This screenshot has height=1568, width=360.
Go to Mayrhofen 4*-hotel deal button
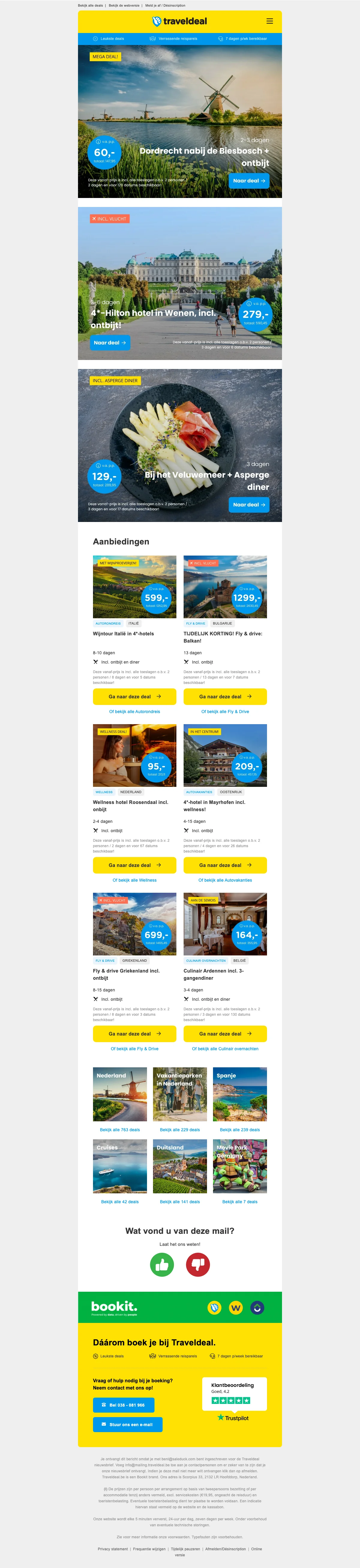point(225,865)
